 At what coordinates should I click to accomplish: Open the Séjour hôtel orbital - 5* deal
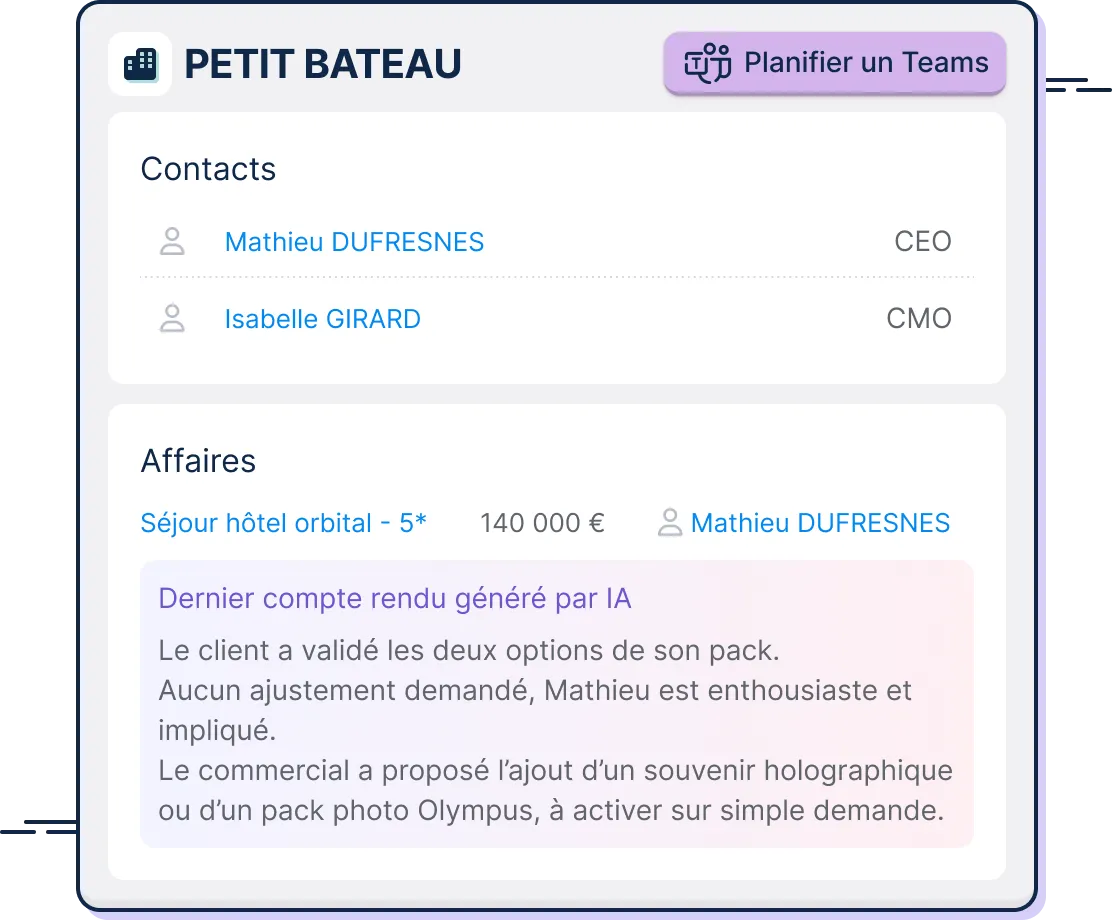click(x=284, y=523)
